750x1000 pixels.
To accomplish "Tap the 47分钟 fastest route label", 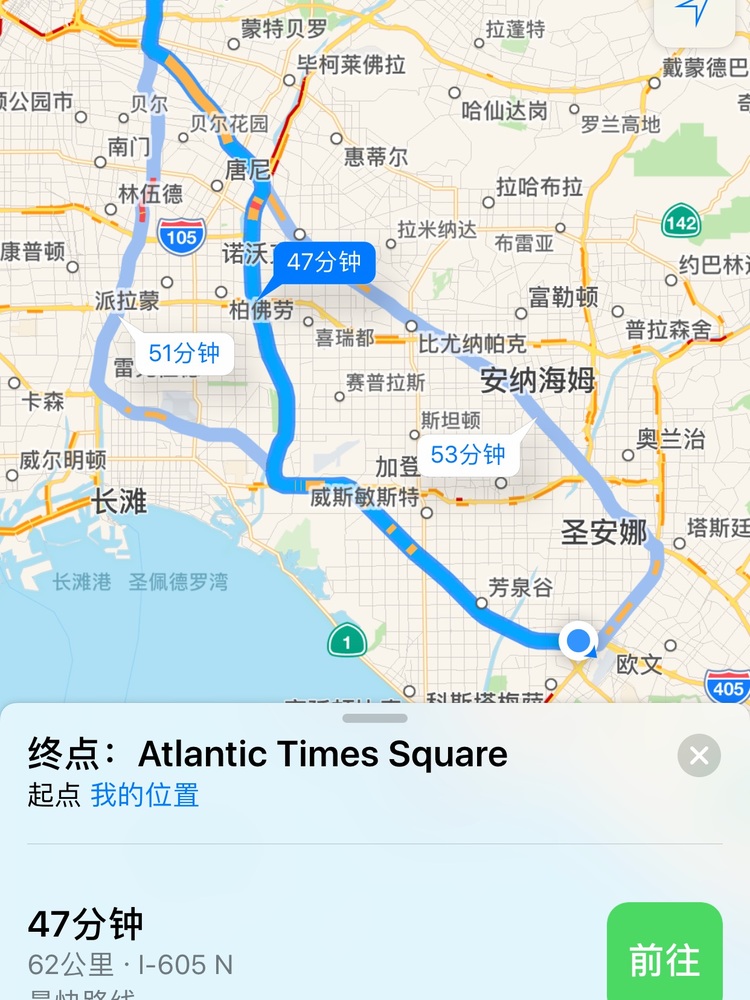I will [x=323, y=263].
